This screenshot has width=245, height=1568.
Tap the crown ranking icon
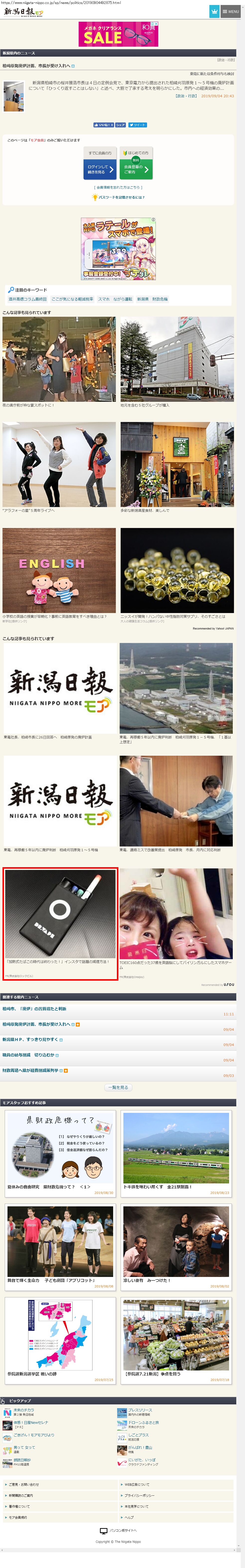214,11
